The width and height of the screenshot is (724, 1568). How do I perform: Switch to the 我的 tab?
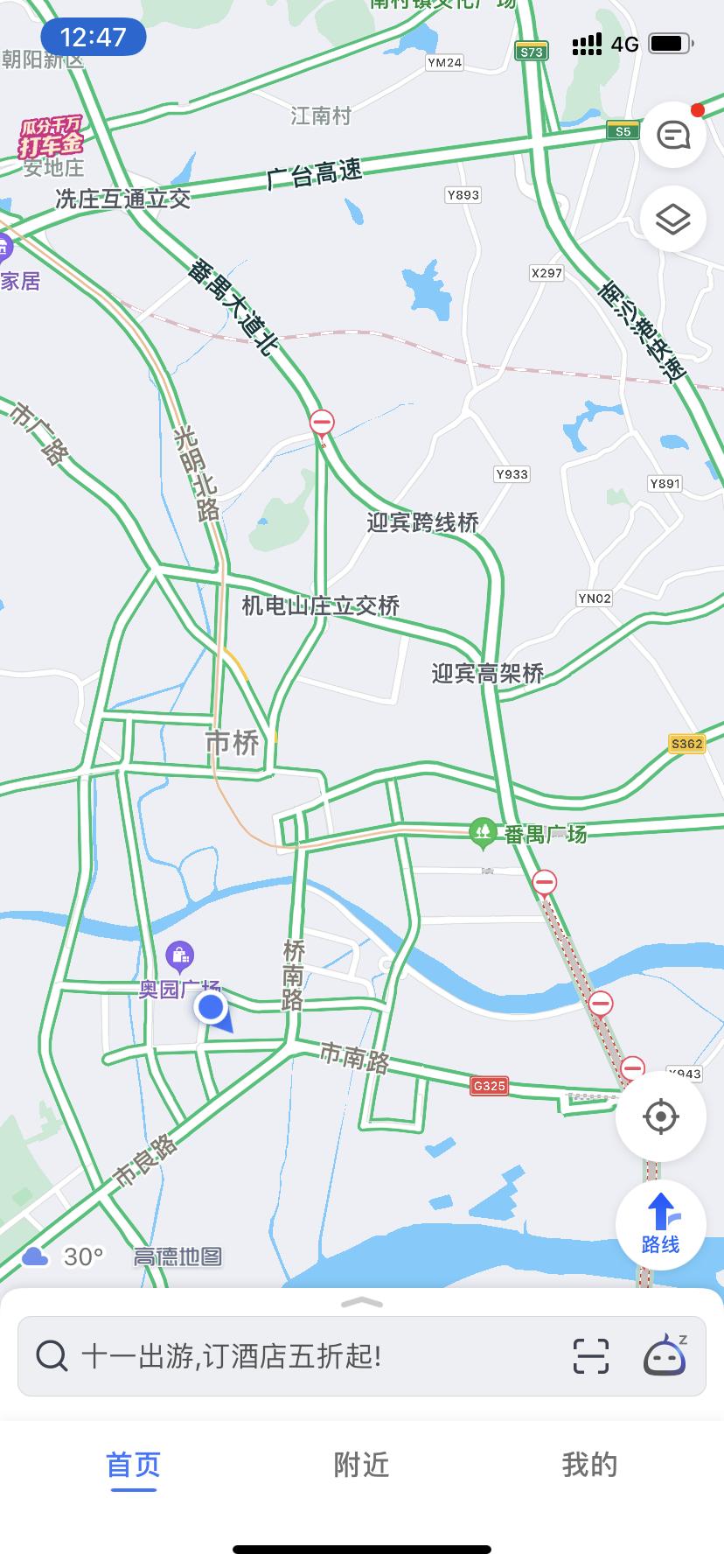coord(589,1465)
